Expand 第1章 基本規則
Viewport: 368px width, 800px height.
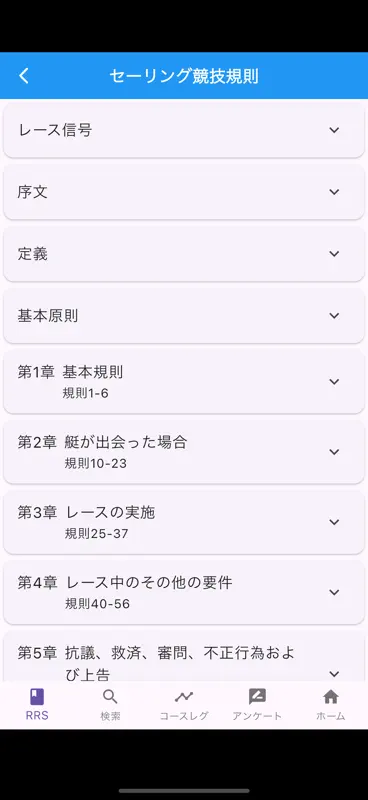[x=184, y=382]
